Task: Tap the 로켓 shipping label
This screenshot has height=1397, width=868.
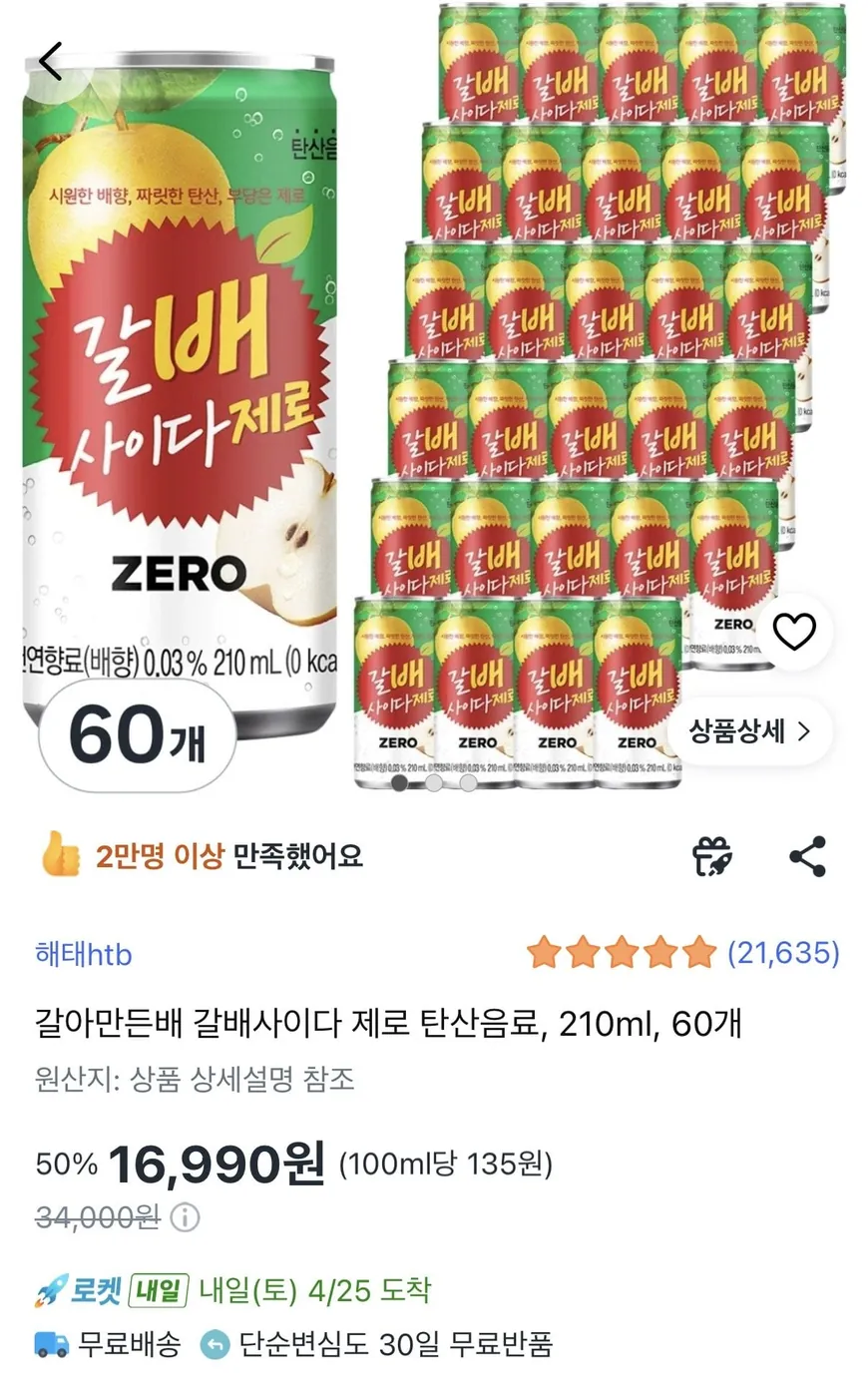Action: 98,1291
